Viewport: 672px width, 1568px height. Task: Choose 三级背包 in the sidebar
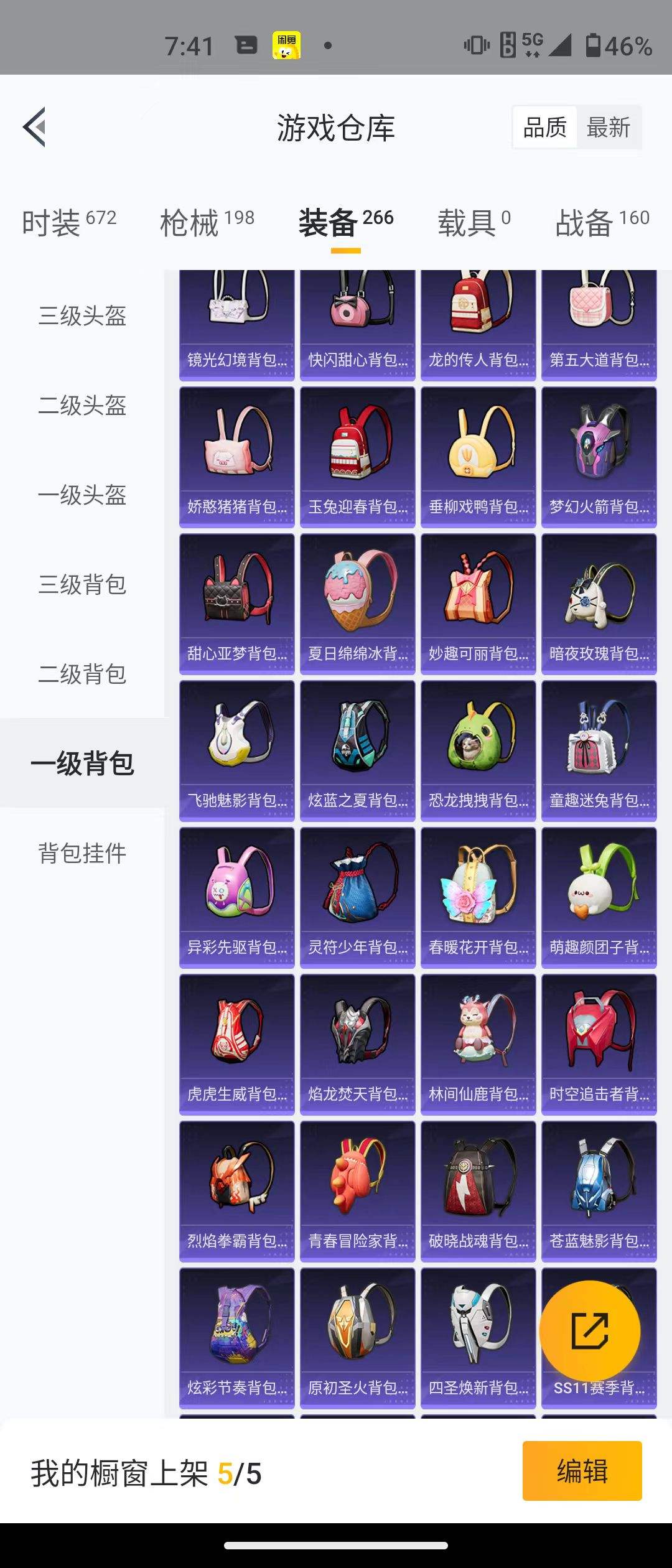tap(82, 585)
